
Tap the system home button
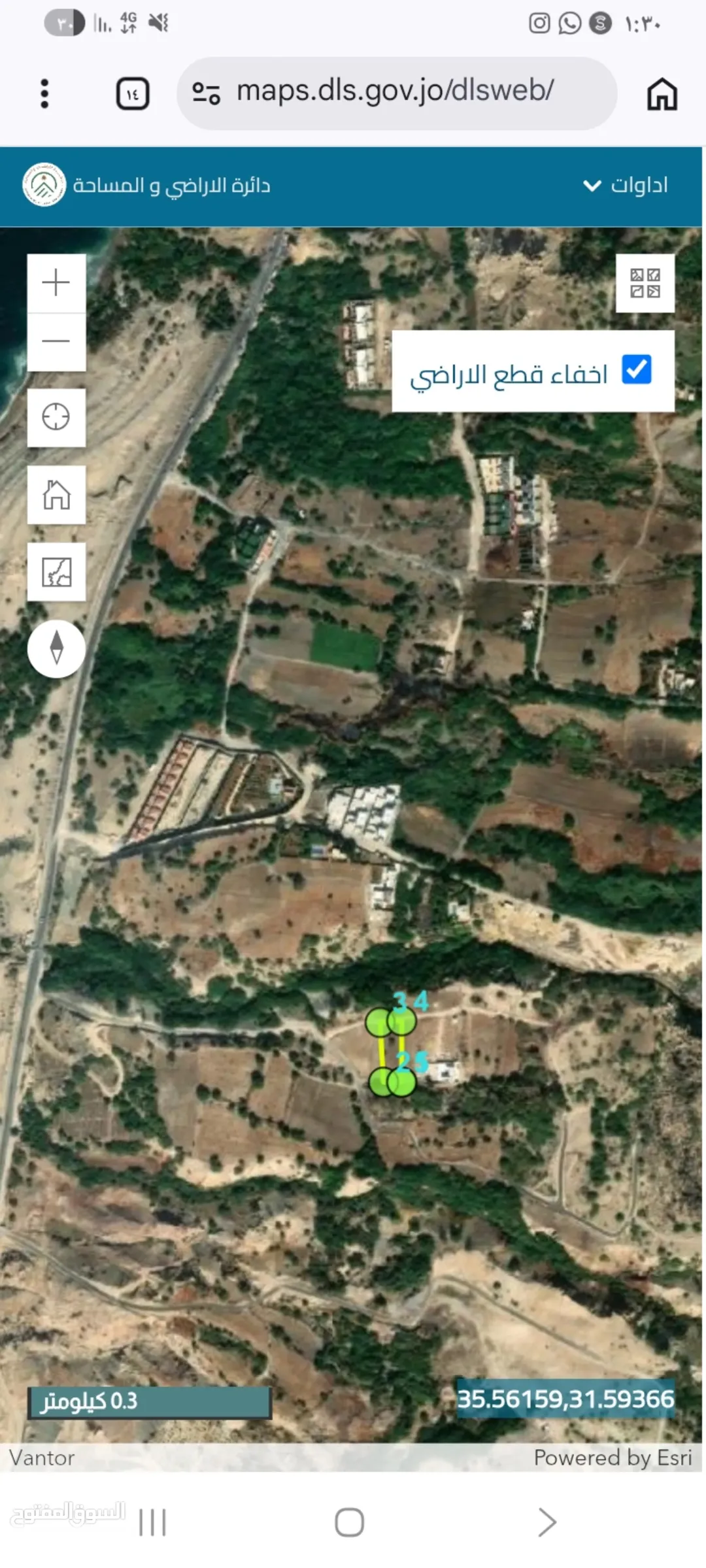point(349,1522)
